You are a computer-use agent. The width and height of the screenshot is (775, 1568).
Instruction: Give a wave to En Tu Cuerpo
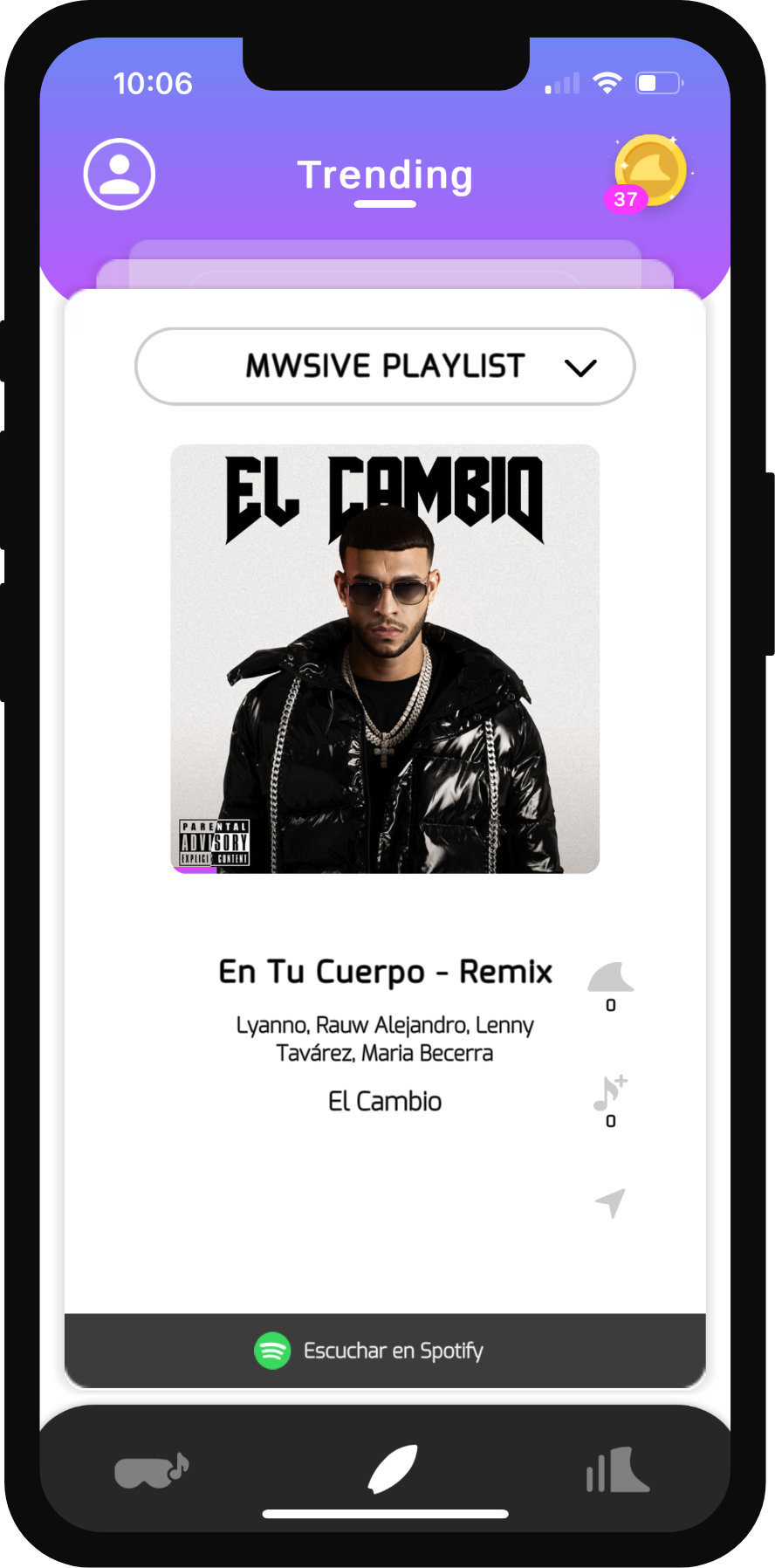(611, 978)
